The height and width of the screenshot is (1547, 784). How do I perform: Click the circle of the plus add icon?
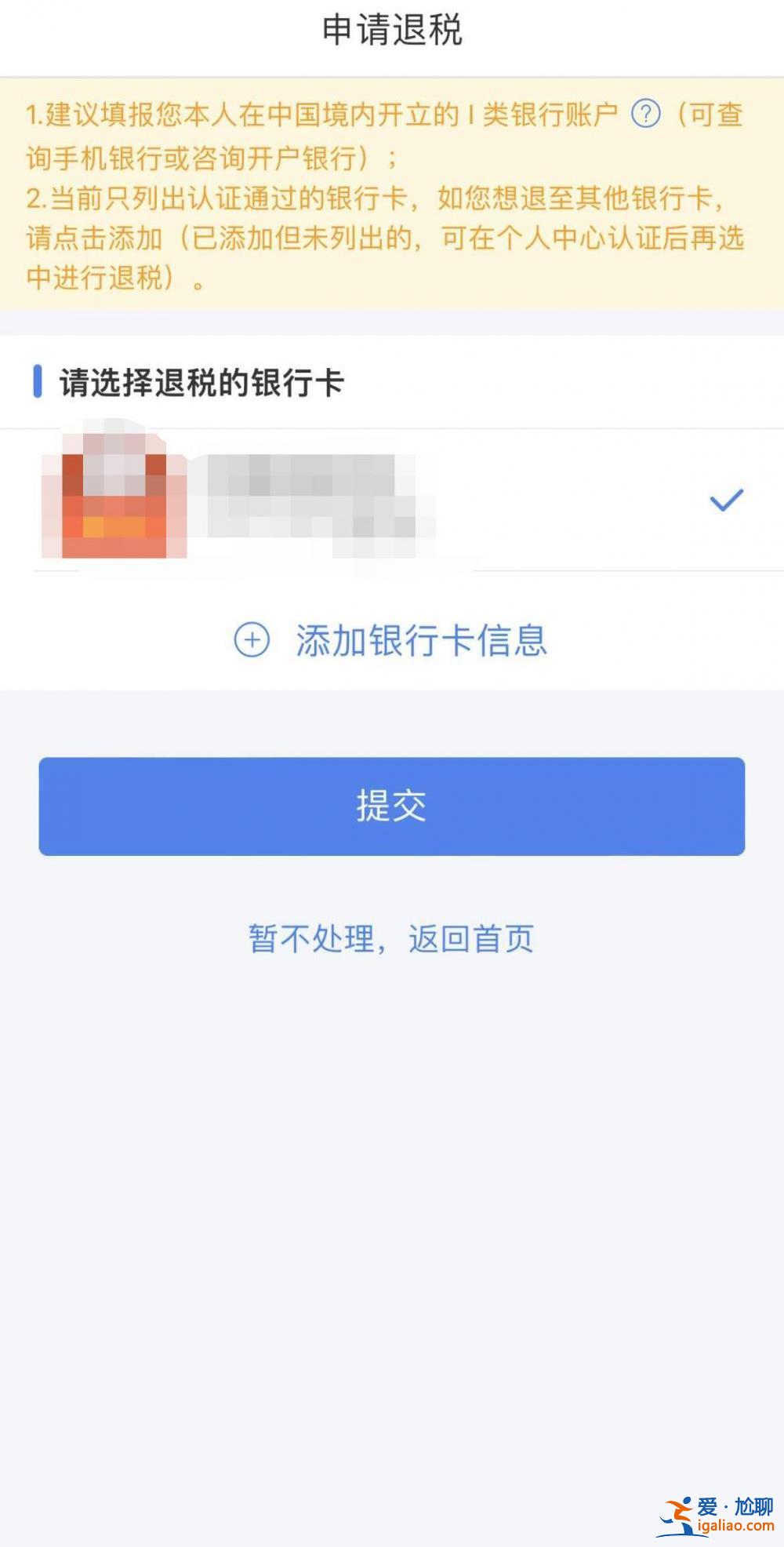pos(249,640)
